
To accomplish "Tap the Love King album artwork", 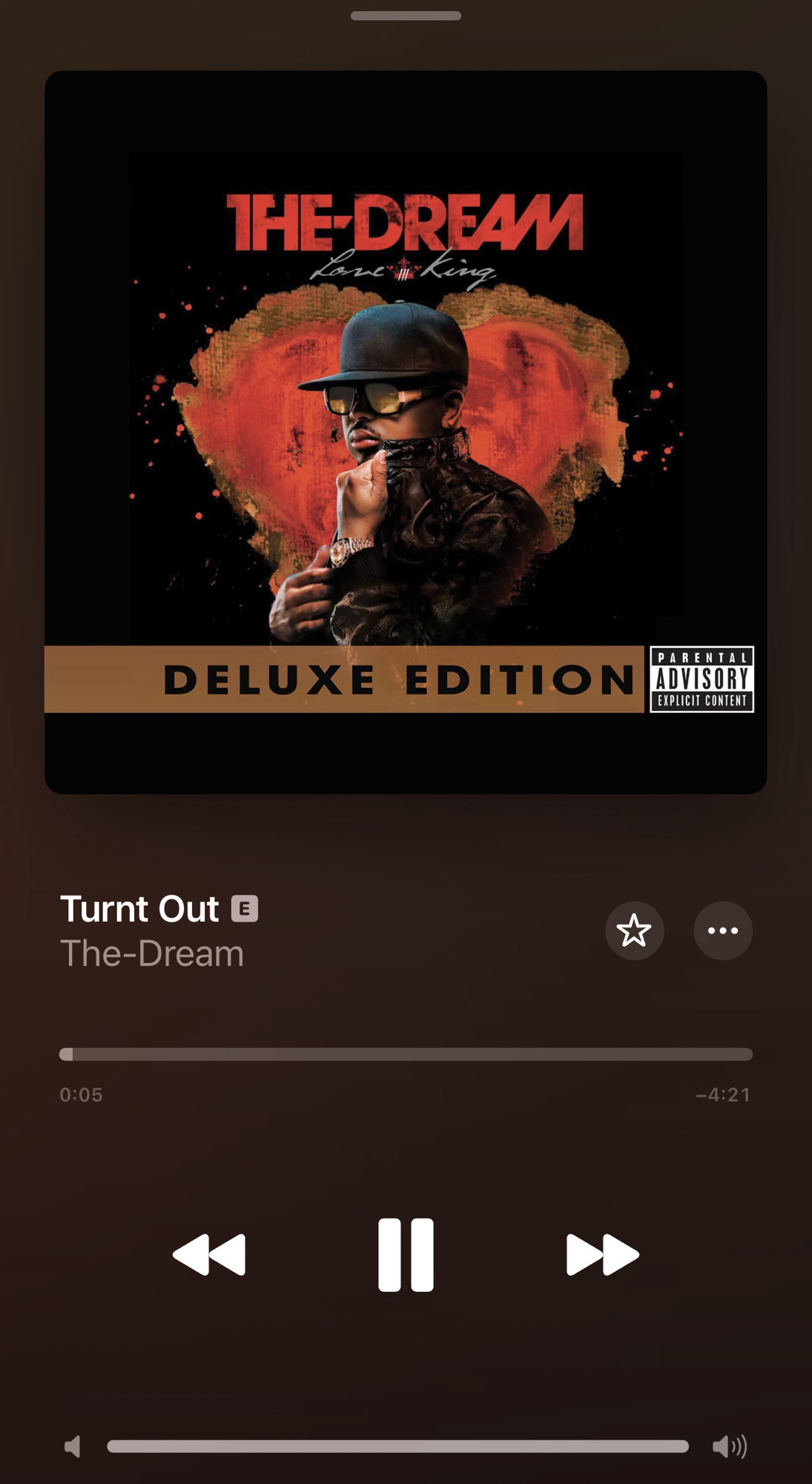I will point(406,432).
